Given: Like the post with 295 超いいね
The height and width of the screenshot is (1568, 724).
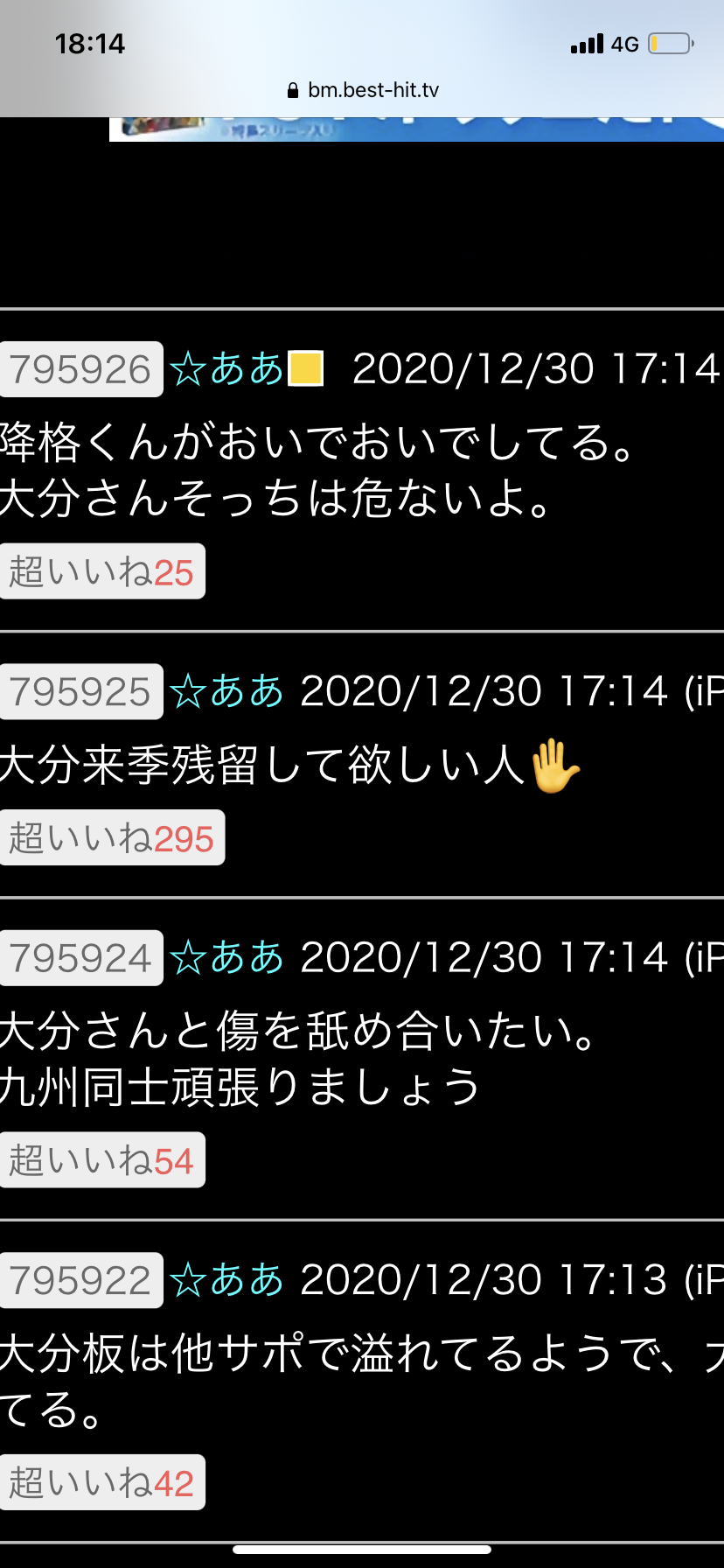Looking at the screenshot, I should (x=111, y=838).
